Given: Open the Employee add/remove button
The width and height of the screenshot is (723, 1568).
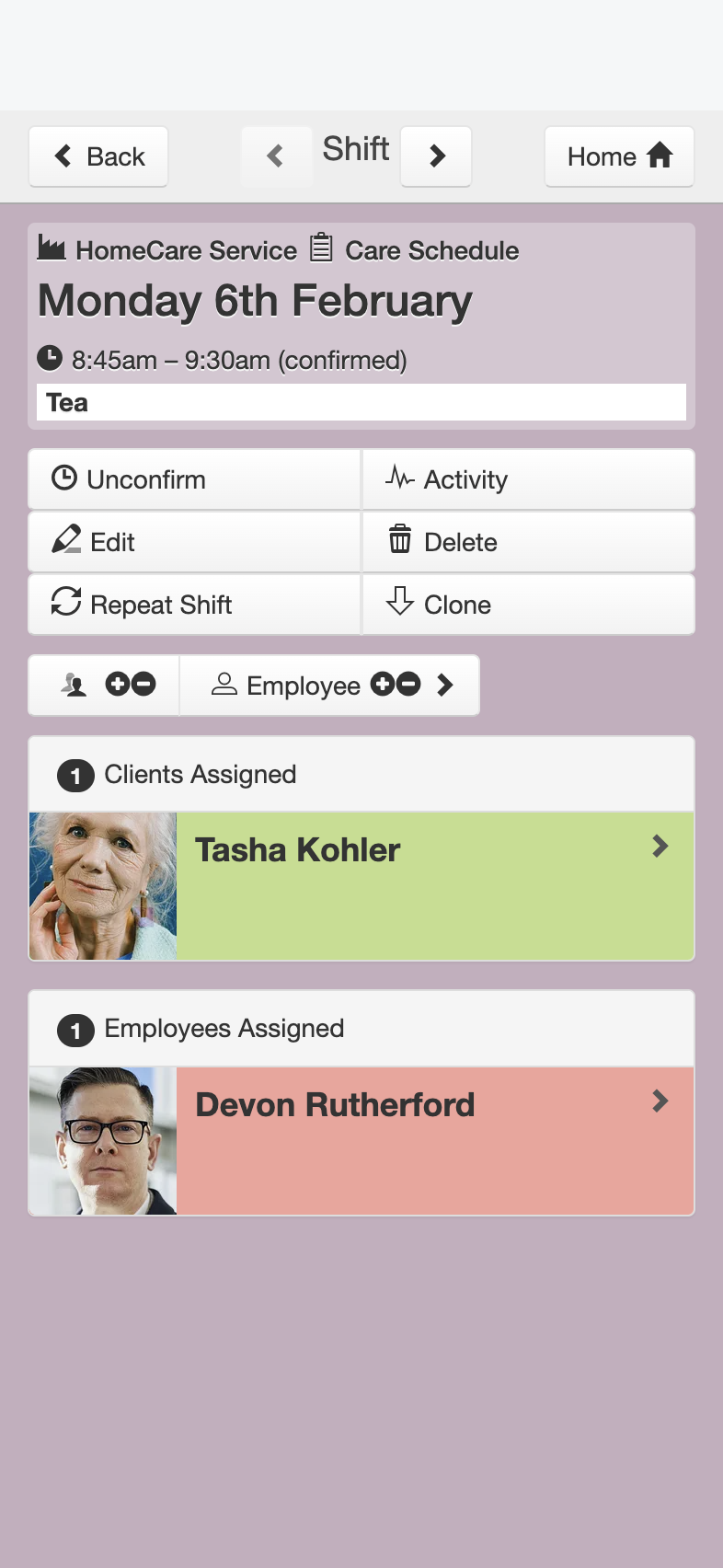Looking at the screenshot, I should point(329,686).
